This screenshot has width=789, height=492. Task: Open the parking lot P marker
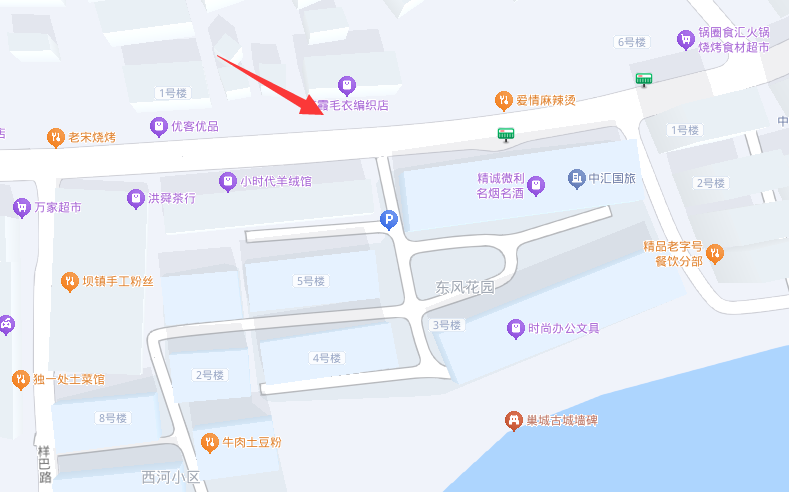pyautogui.click(x=388, y=220)
